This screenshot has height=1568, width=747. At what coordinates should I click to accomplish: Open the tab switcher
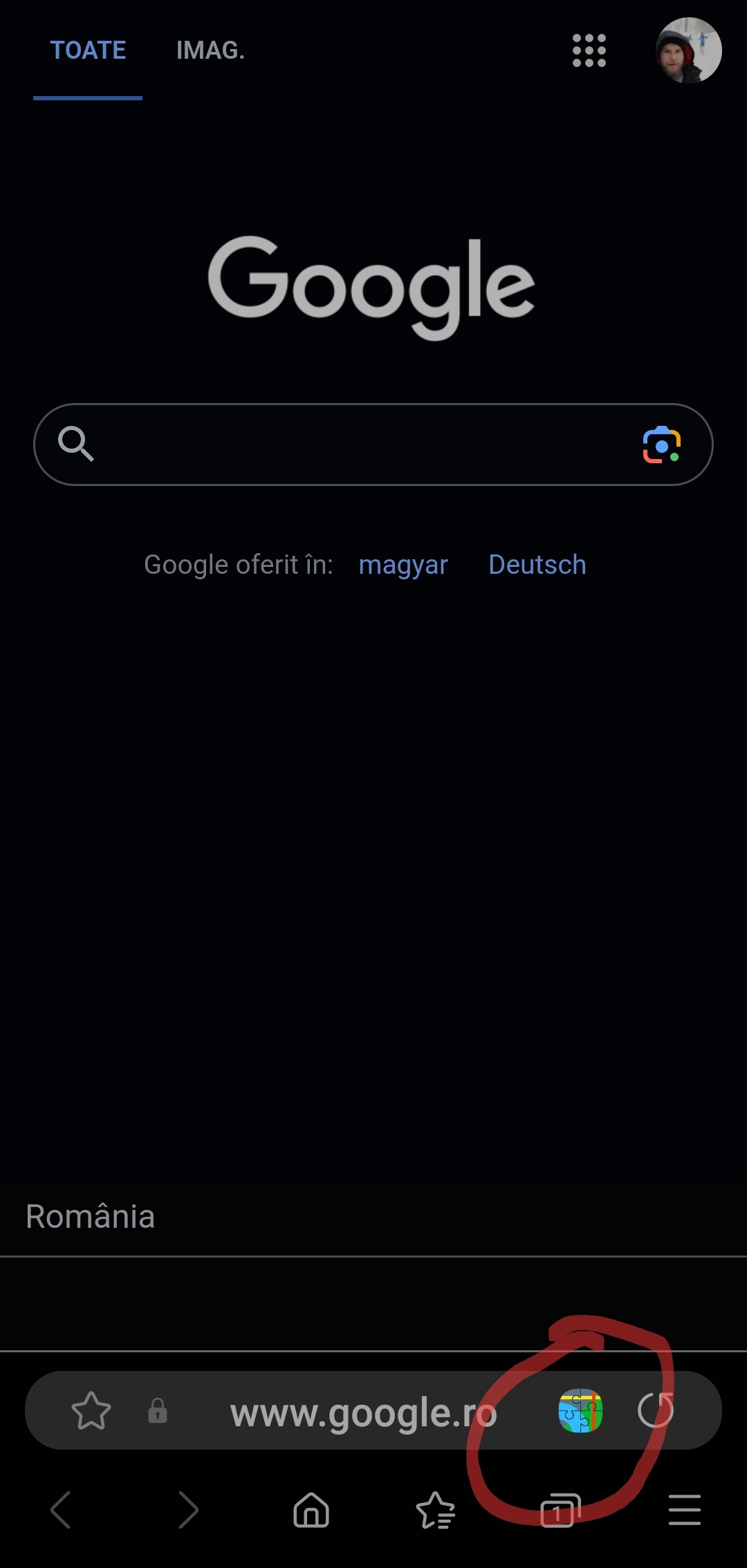pos(560,1510)
